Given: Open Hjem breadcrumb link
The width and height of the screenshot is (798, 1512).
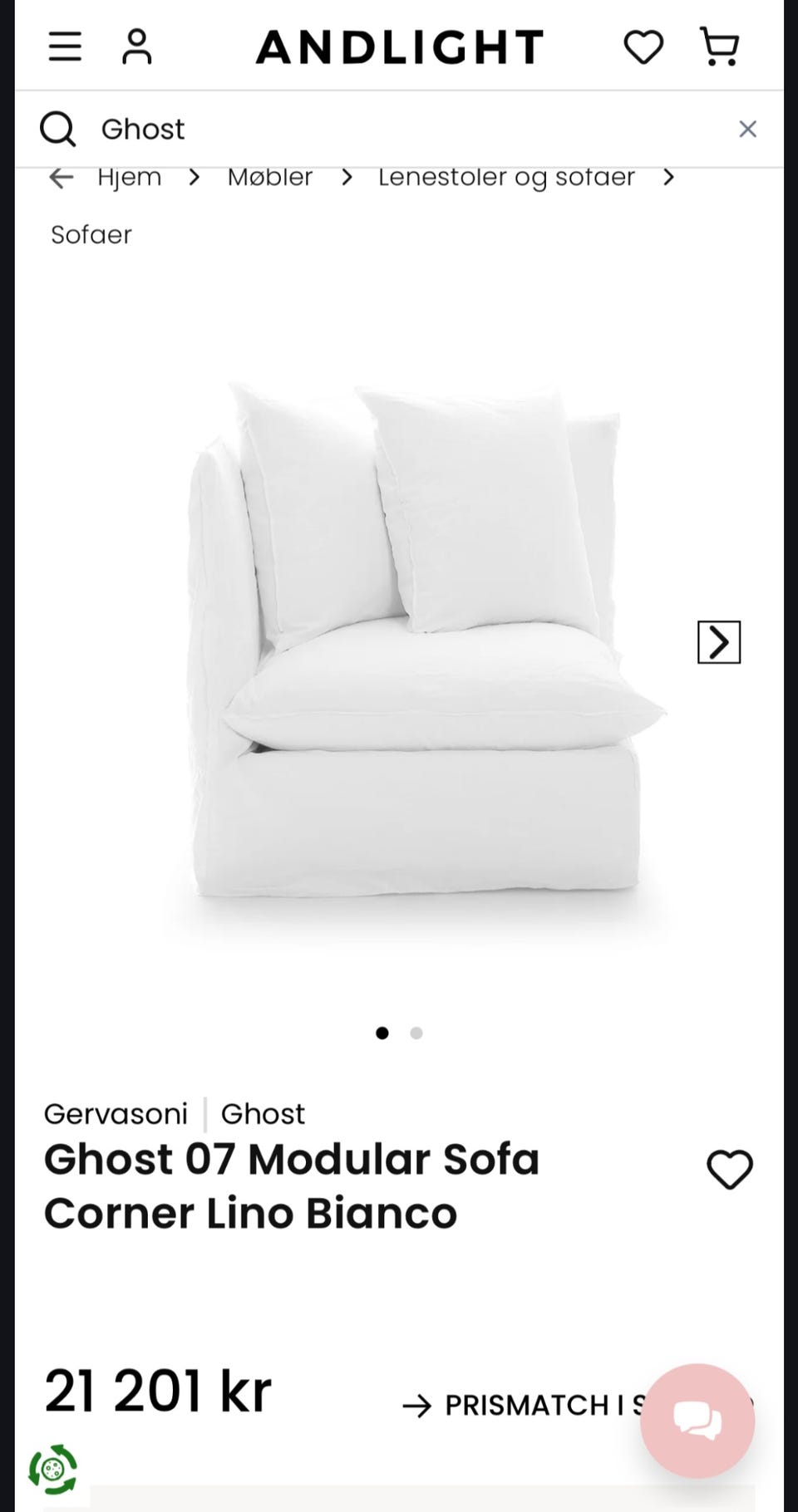Looking at the screenshot, I should [x=130, y=177].
